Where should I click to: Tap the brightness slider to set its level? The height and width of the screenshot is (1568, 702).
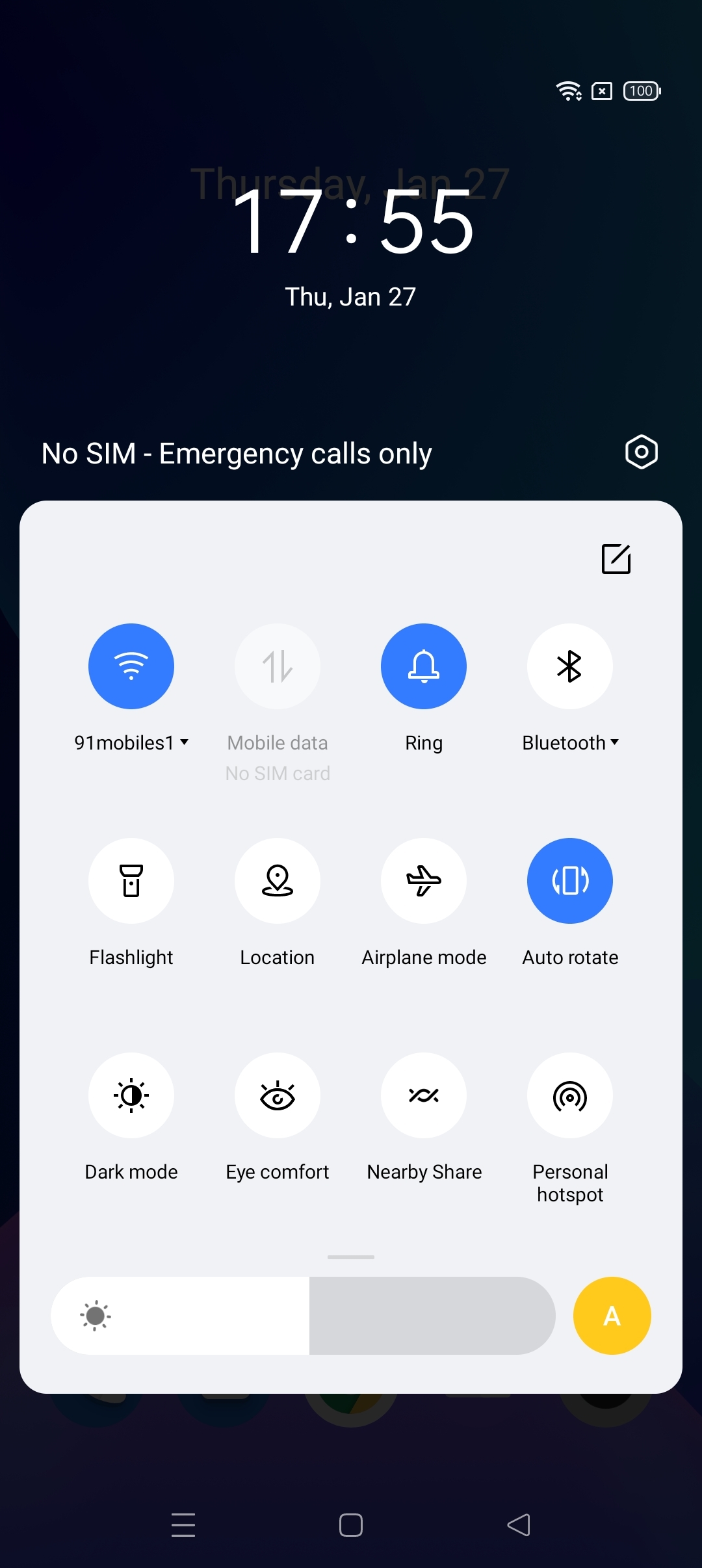pyautogui.click(x=303, y=1316)
